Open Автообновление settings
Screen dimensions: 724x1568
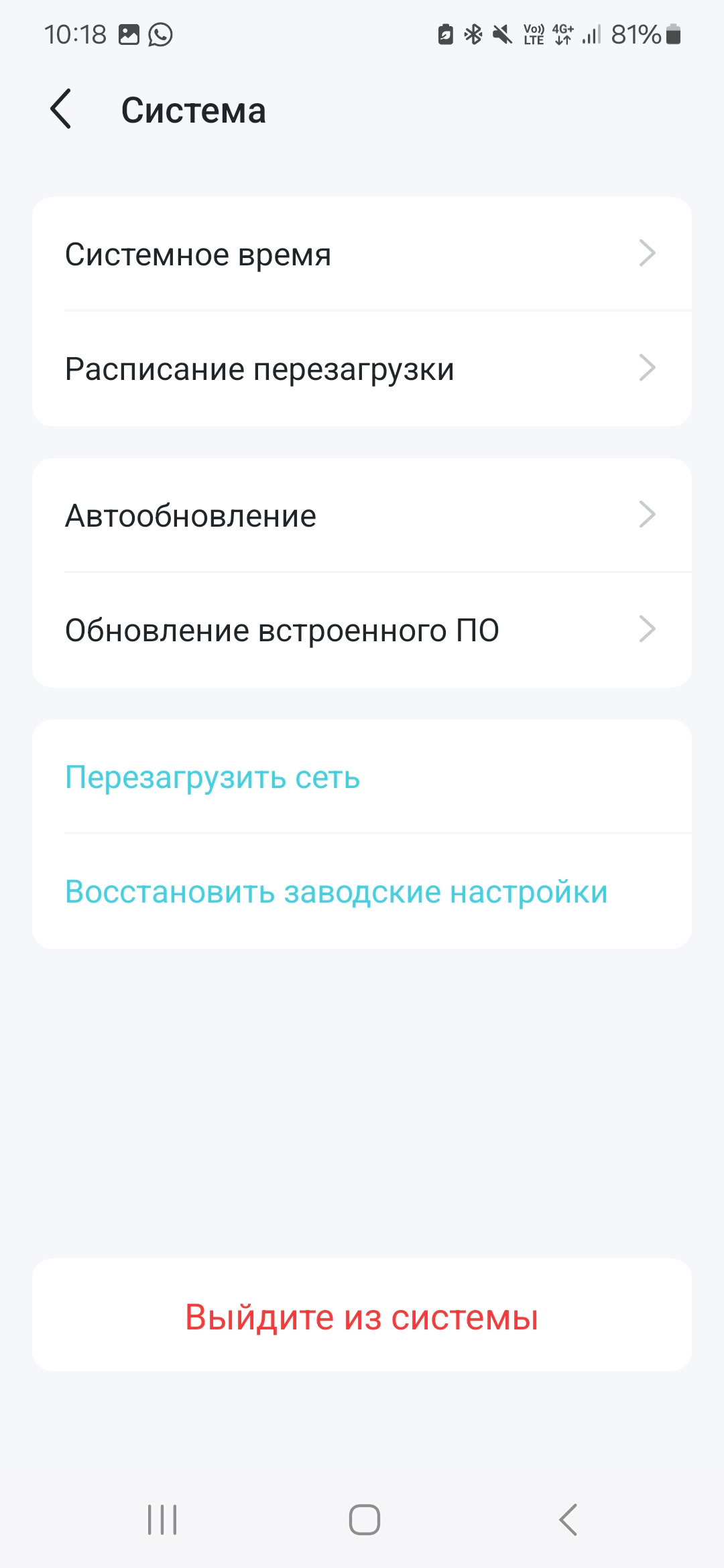pos(362,515)
